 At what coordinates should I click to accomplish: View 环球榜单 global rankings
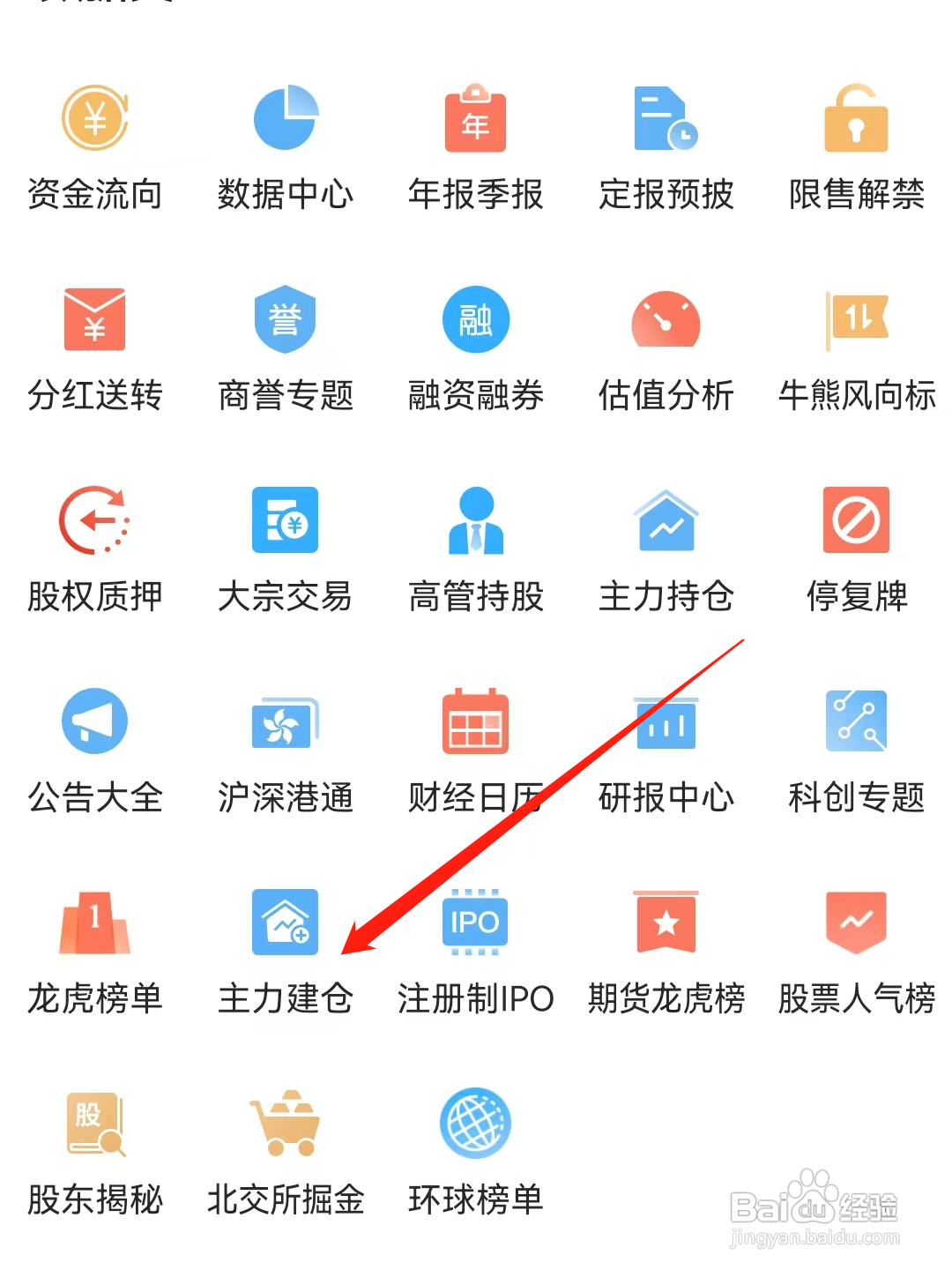pos(476,1154)
